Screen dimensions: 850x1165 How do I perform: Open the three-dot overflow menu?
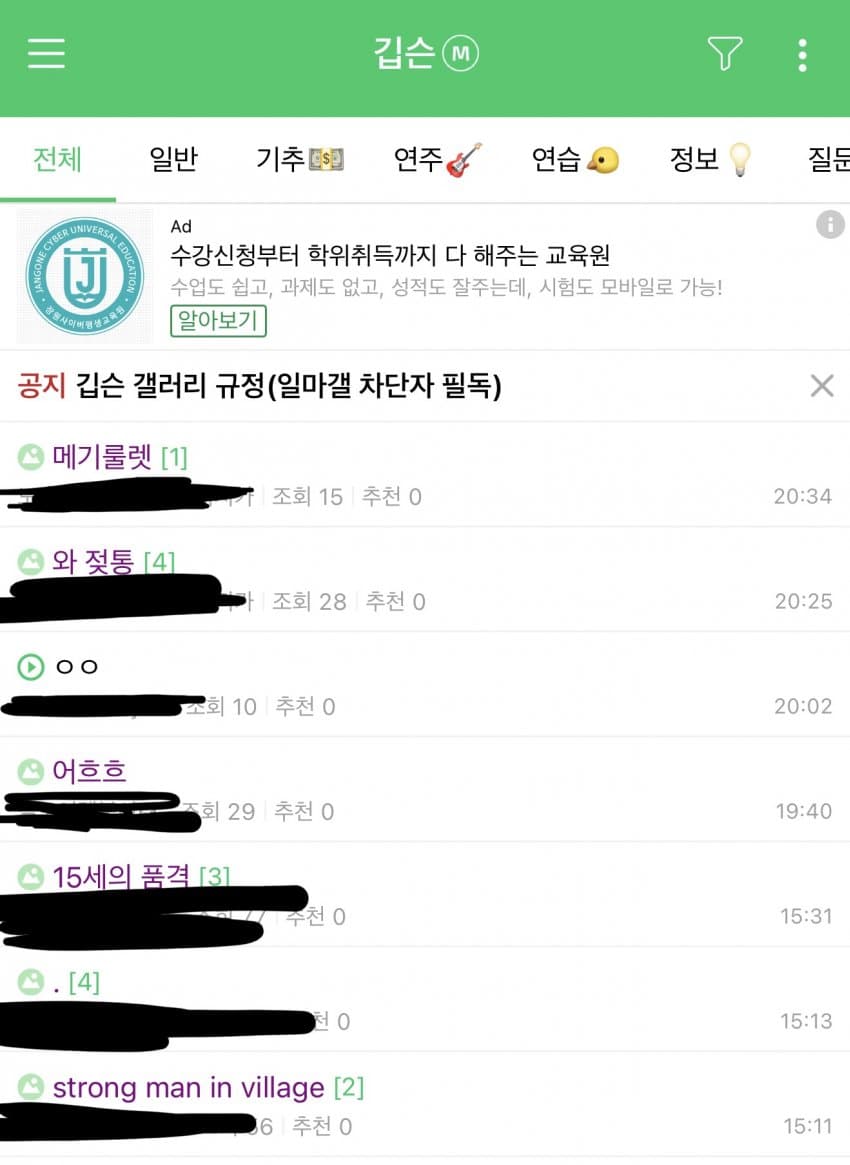click(x=802, y=55)
